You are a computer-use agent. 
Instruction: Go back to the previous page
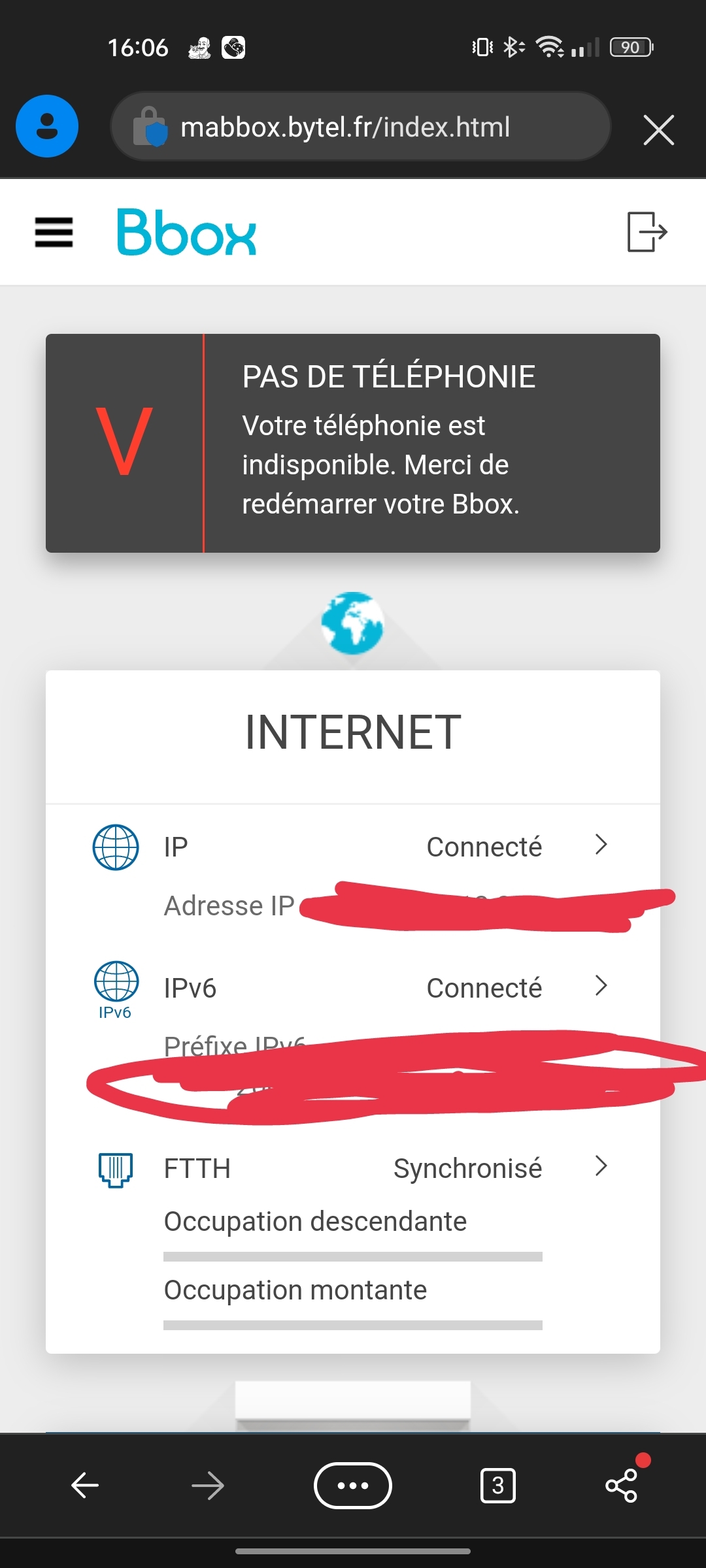(x=85, y=1486)
